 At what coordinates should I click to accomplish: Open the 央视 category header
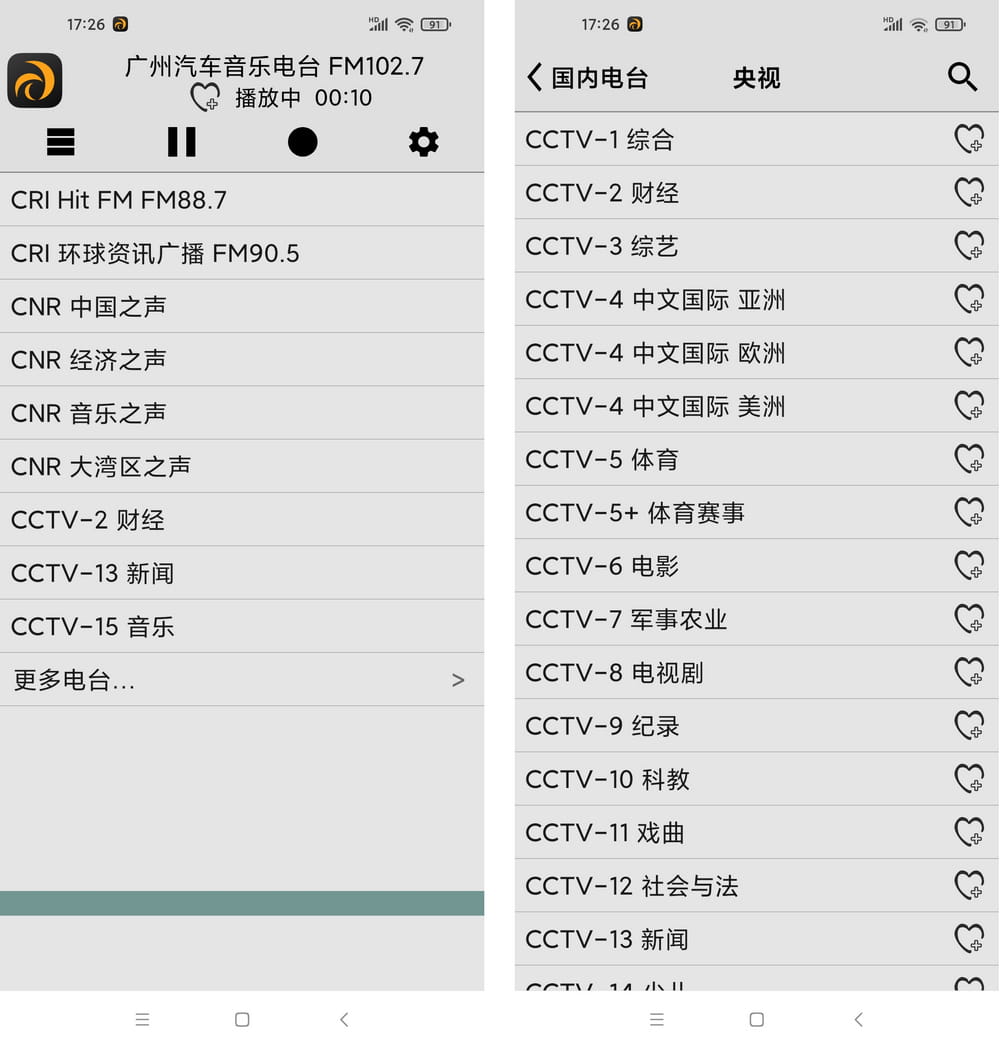coord(756,79)
